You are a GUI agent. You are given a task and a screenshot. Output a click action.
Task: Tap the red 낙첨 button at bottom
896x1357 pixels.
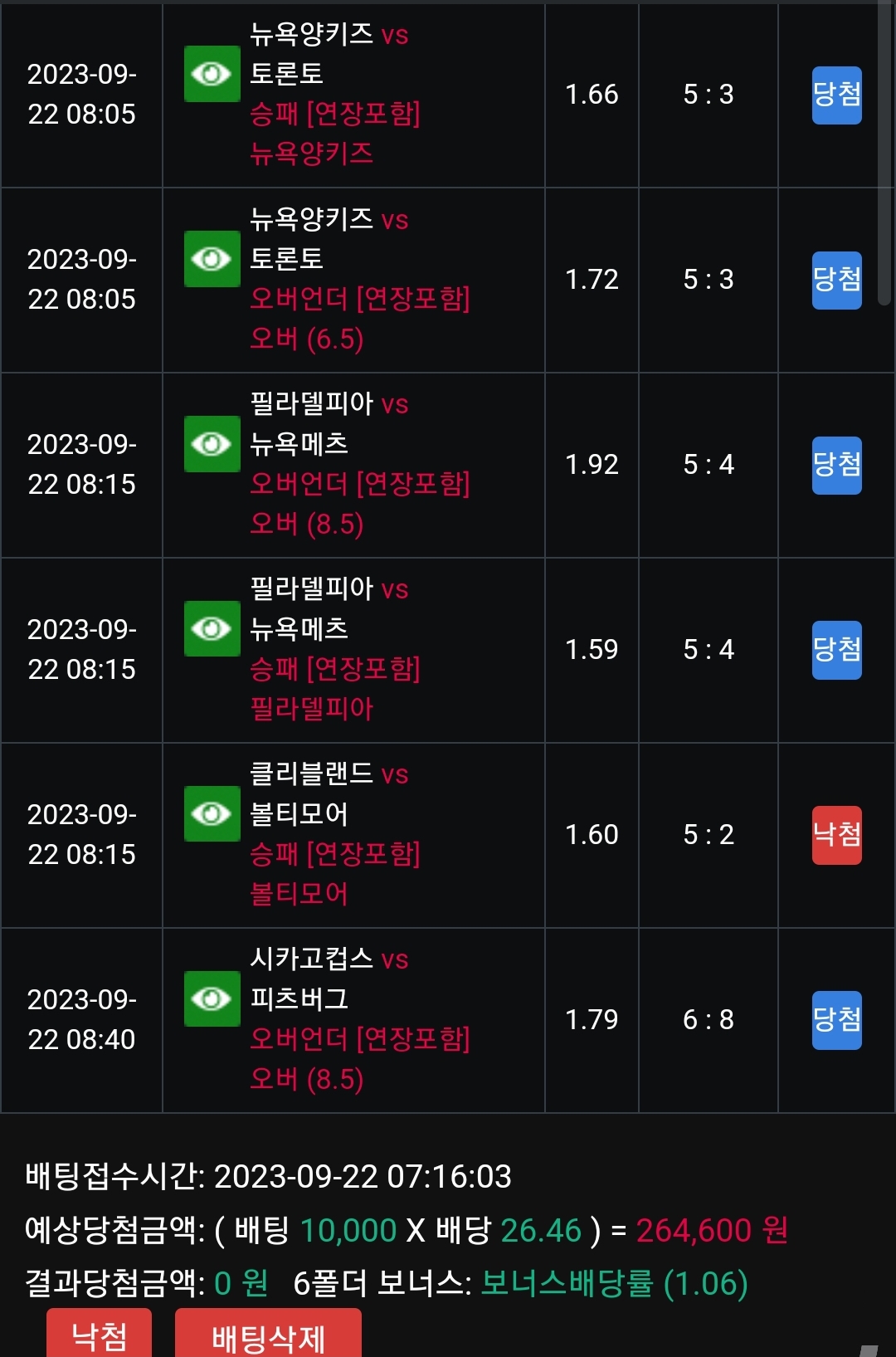(x=99, y=1334)
